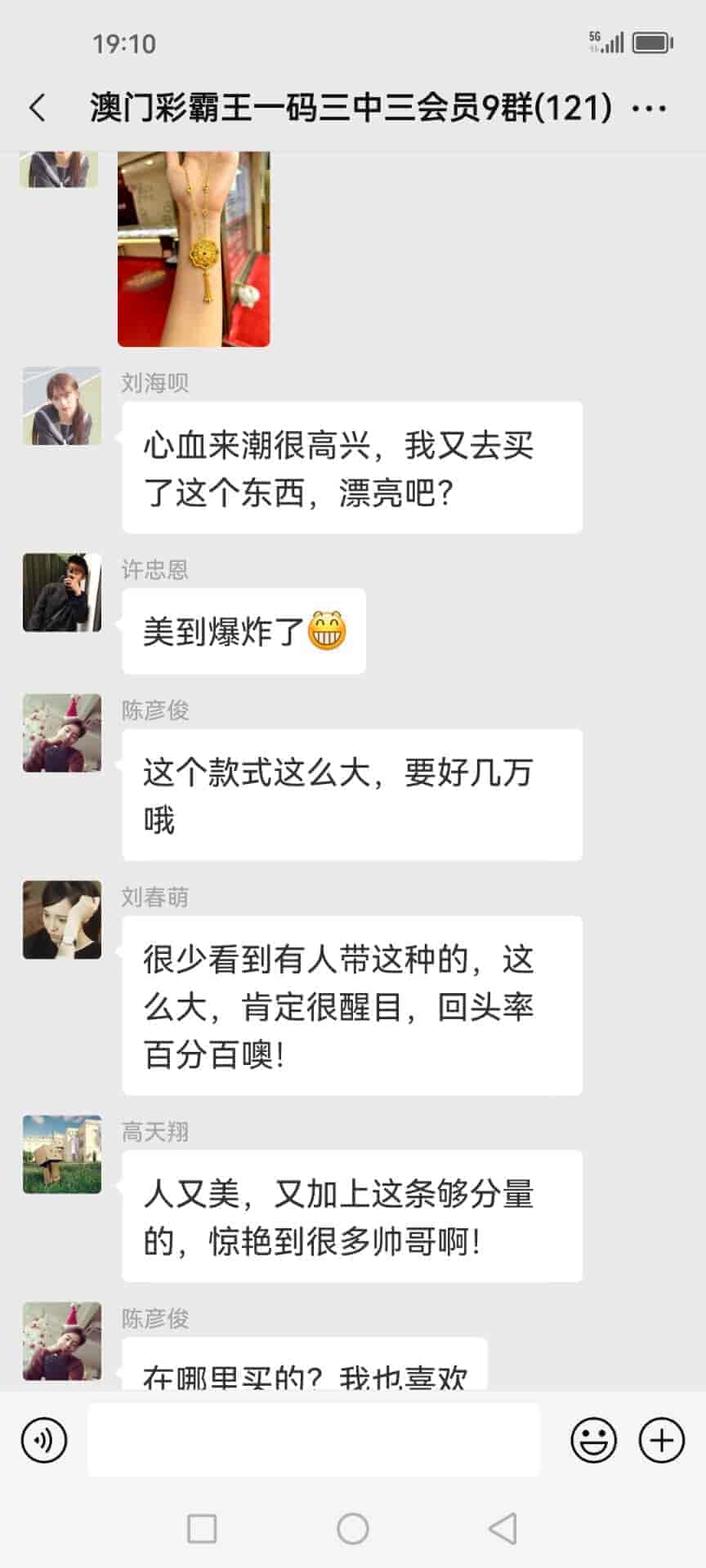Open 高天翔's profile avatar

point(62,1154)
